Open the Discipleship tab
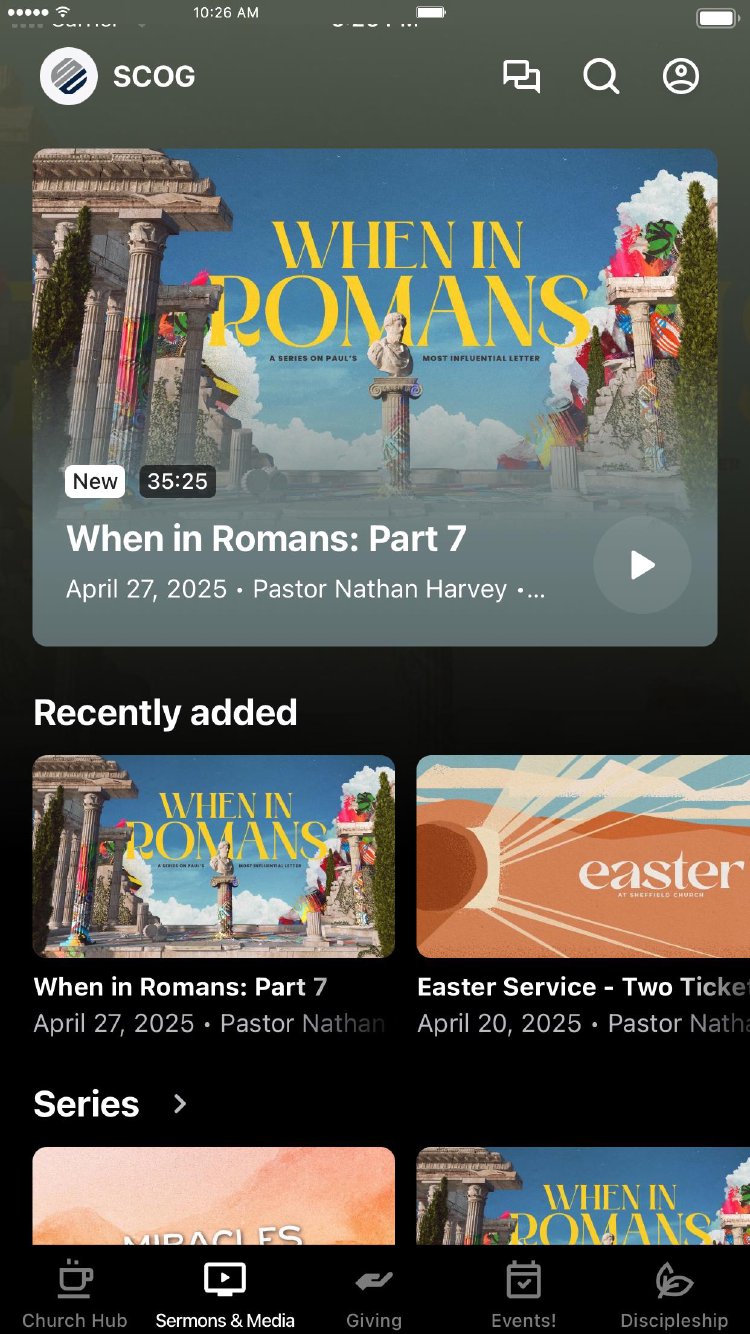This screenshot has width=750, height=1334. (674, 1294)
